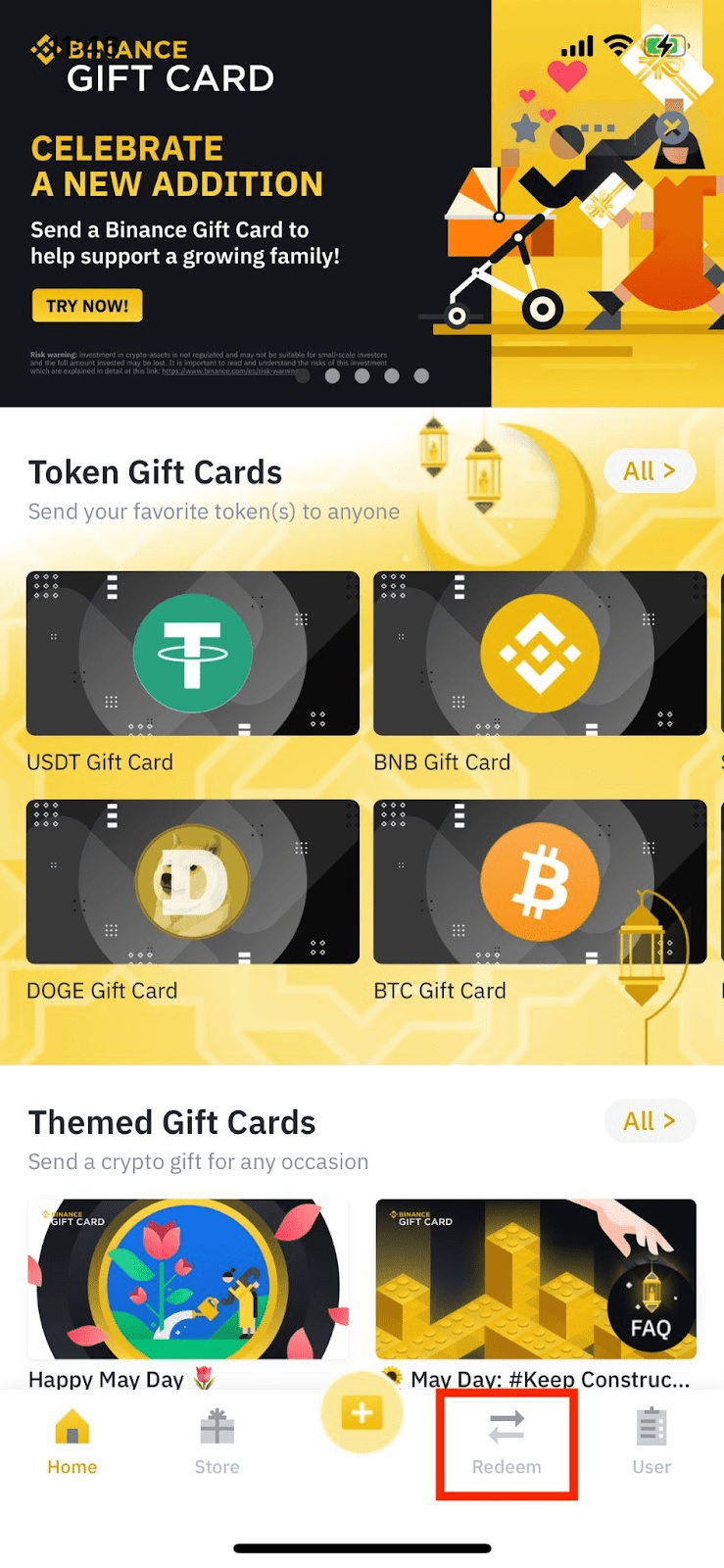Tap the TRY NOW! banner button
The width and height of the screenshot is (724, 1568).
87,306
